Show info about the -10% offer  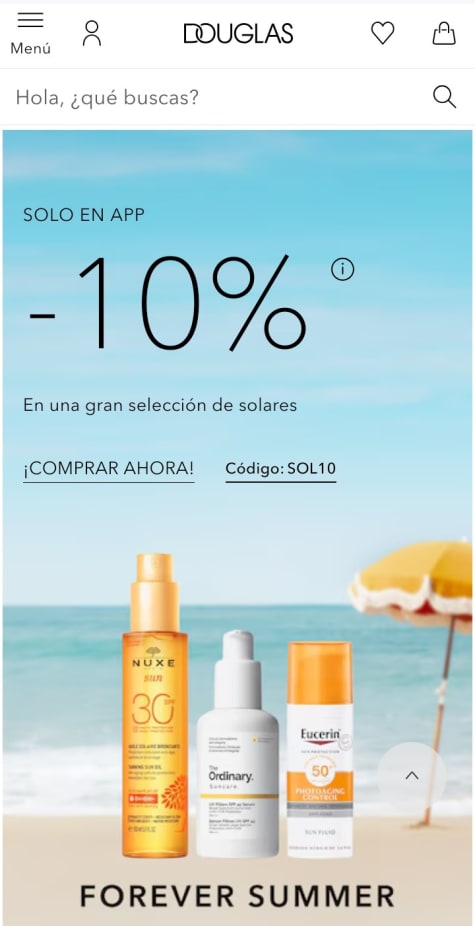pos(343,269)
